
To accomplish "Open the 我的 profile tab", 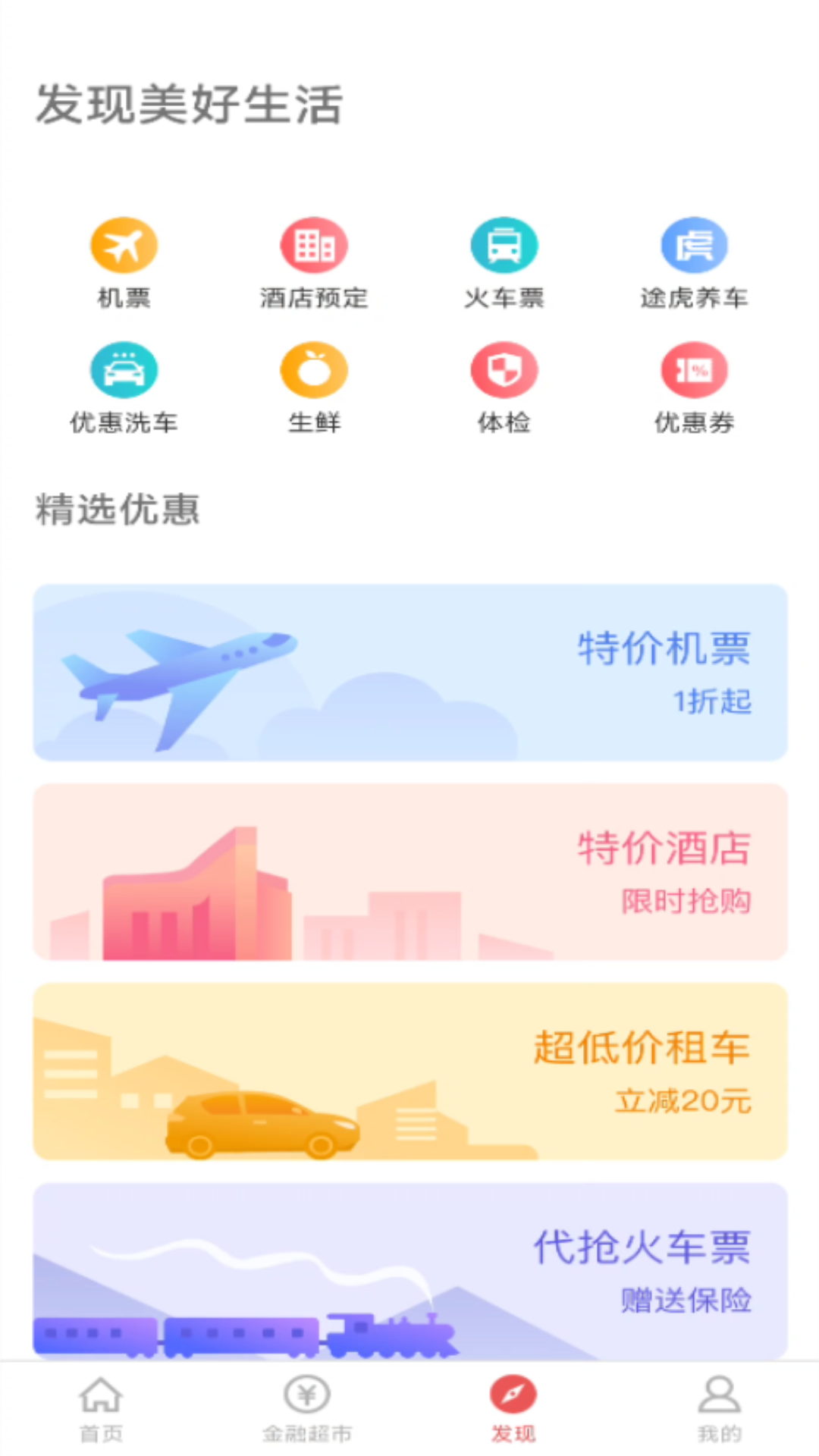I will coord(719,1409).
